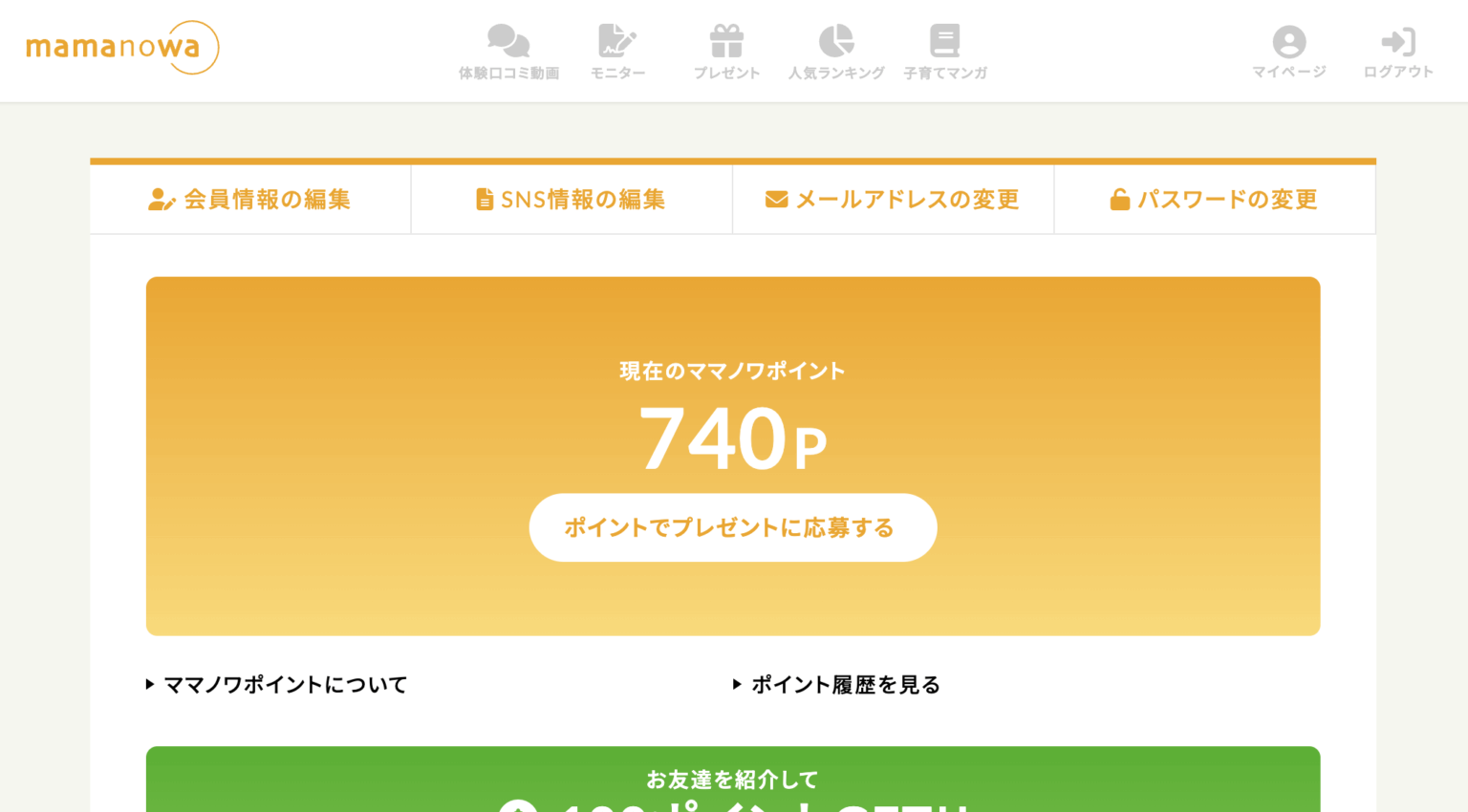View 人気ランキング
The image size is (1468, 812).
pos(836,52)
